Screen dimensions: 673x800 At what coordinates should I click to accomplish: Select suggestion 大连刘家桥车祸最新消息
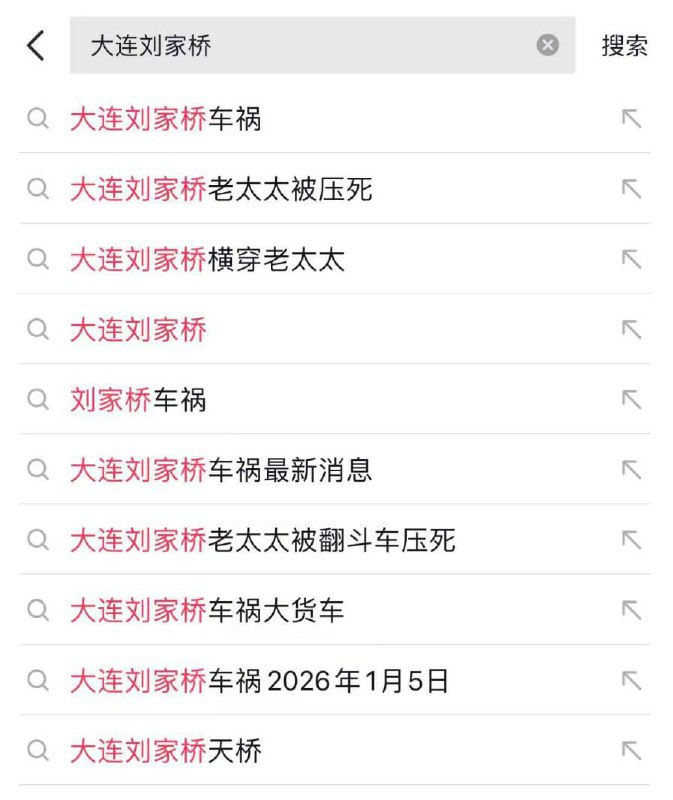[x=221, y=470]
